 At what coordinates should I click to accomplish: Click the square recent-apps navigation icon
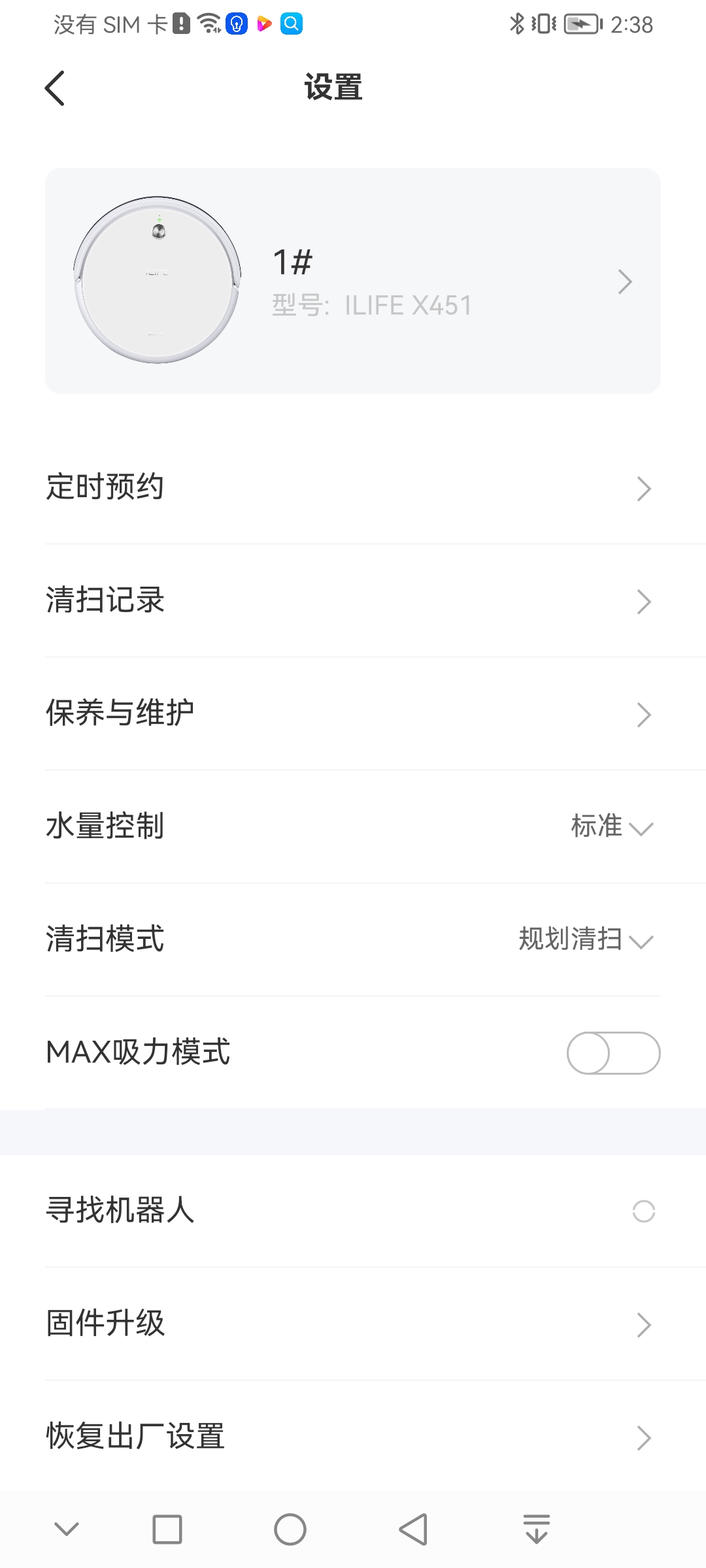167,1529
